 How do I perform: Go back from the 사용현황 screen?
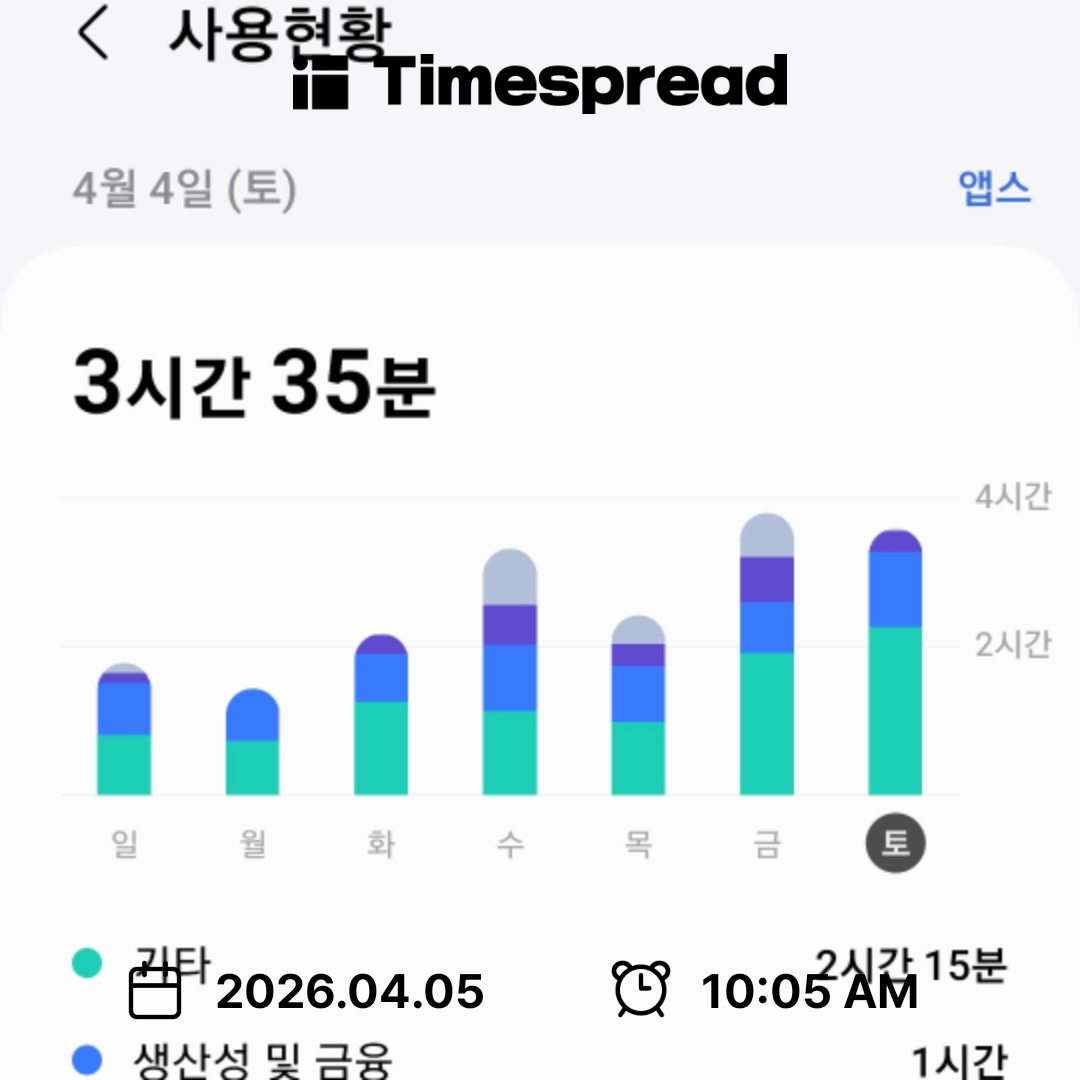pyautogui.click(x=93, y=35)
